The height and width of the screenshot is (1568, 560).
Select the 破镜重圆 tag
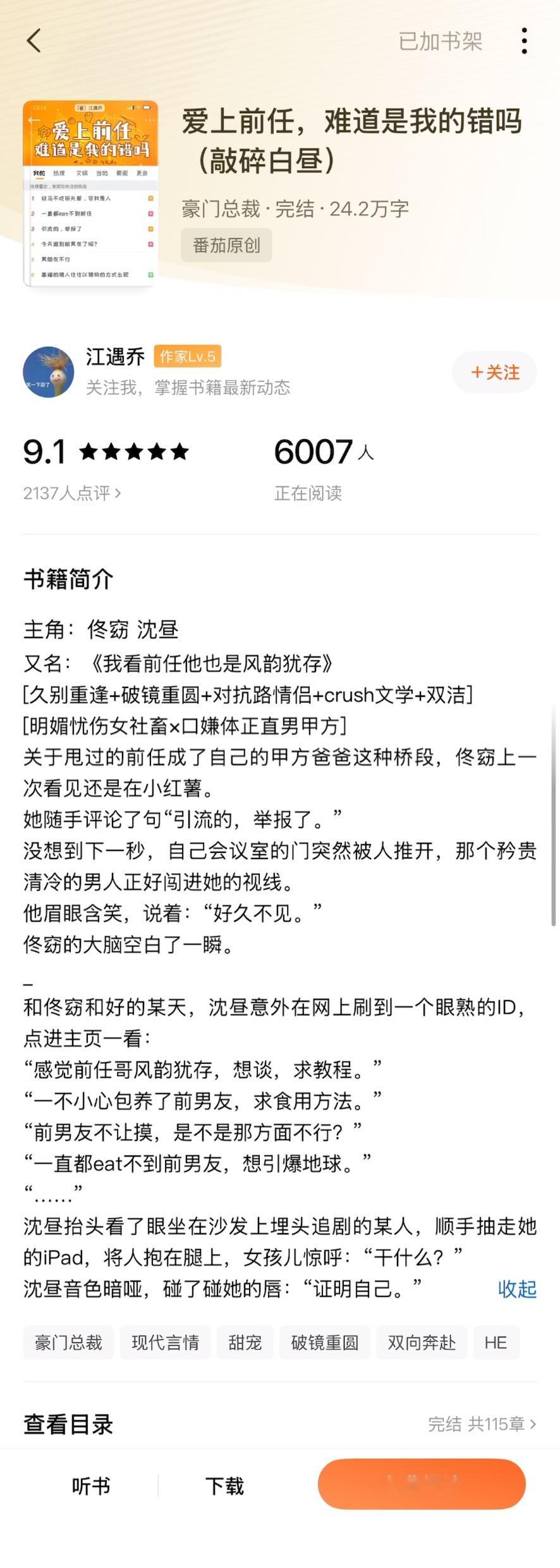324,1342
